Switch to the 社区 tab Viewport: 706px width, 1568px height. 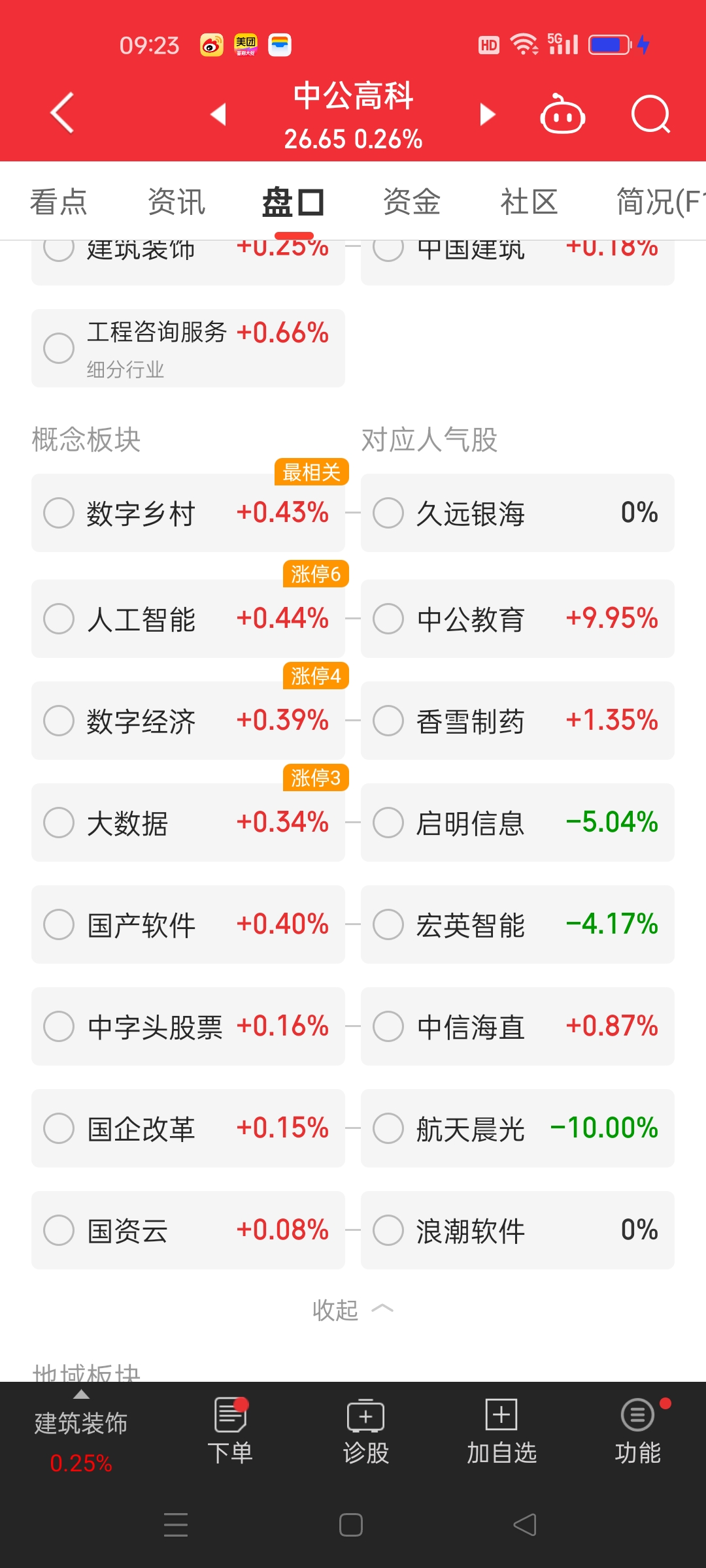[529, 201]
